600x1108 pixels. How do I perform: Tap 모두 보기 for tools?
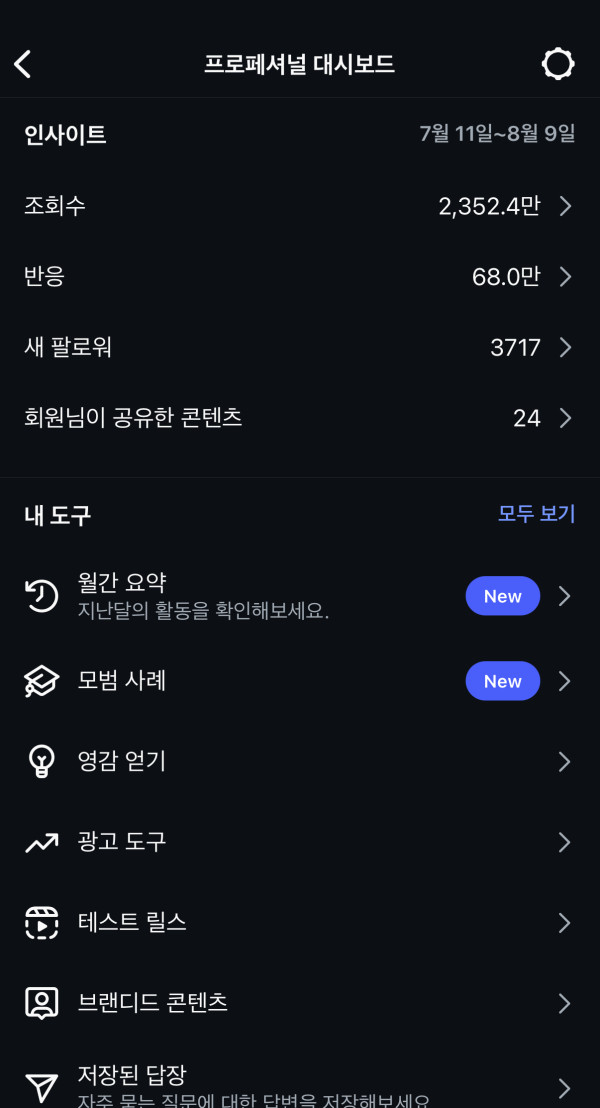(536, 514)
